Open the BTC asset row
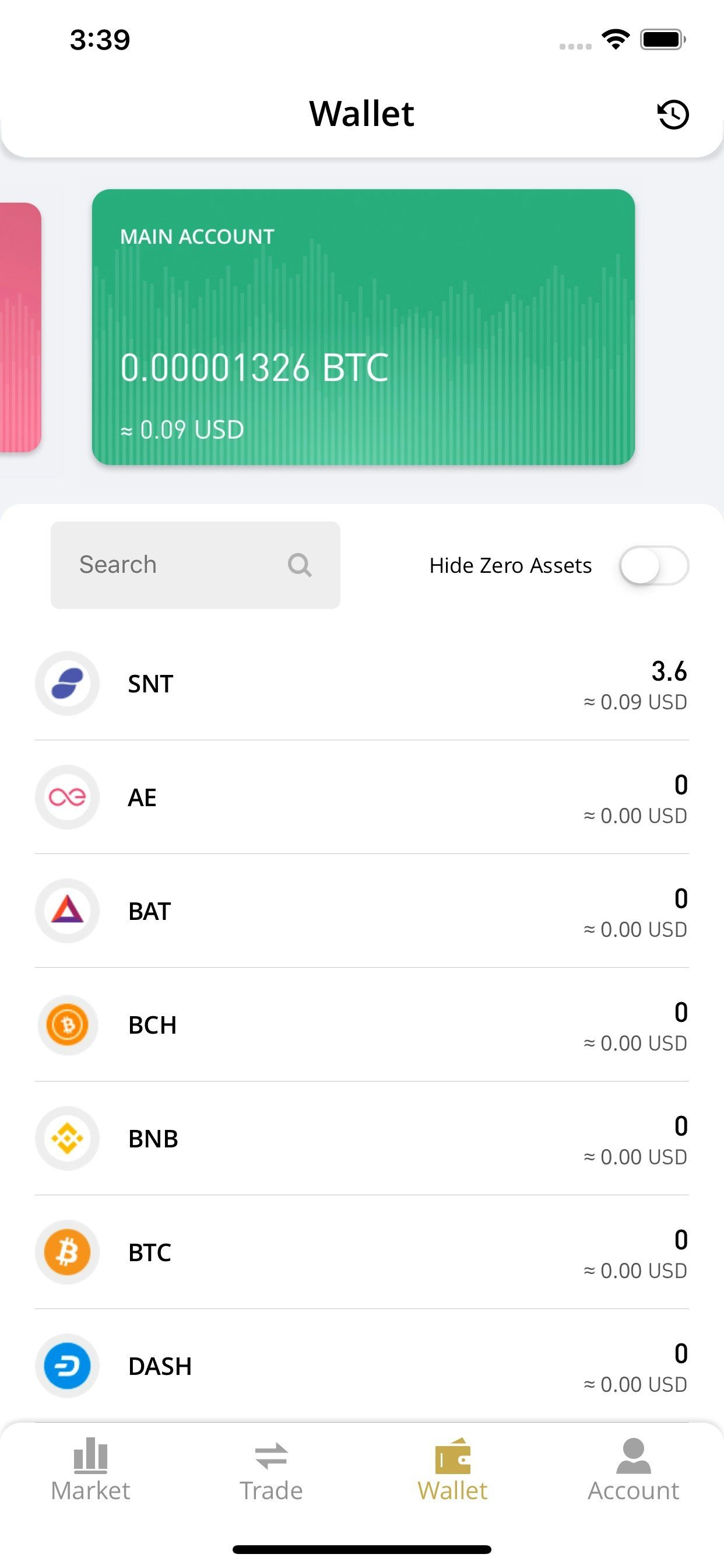The image size is (724, 1568). pyautogui.click(x=362, y=1252)
